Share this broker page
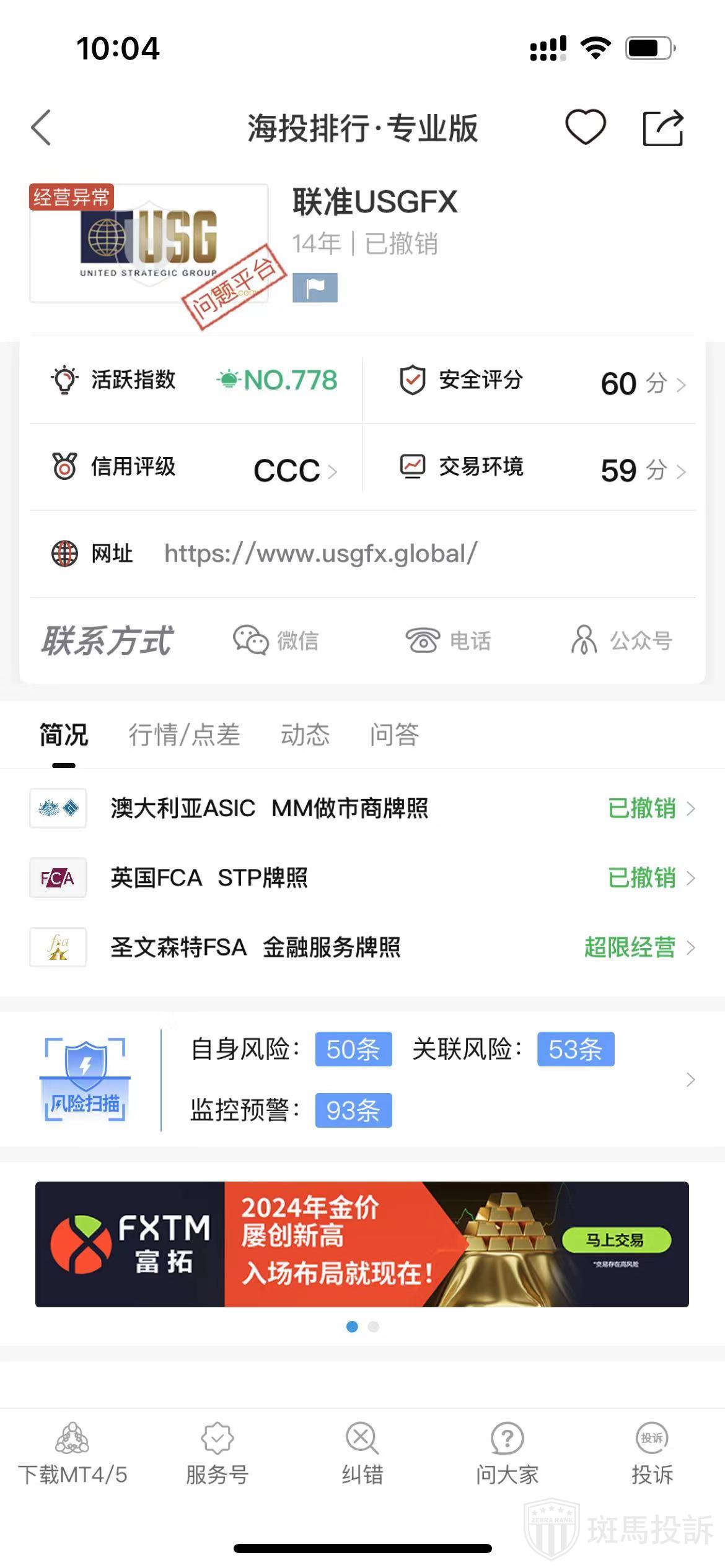The width and height of the screenshot is (725, 1568). tap(662, 128)
